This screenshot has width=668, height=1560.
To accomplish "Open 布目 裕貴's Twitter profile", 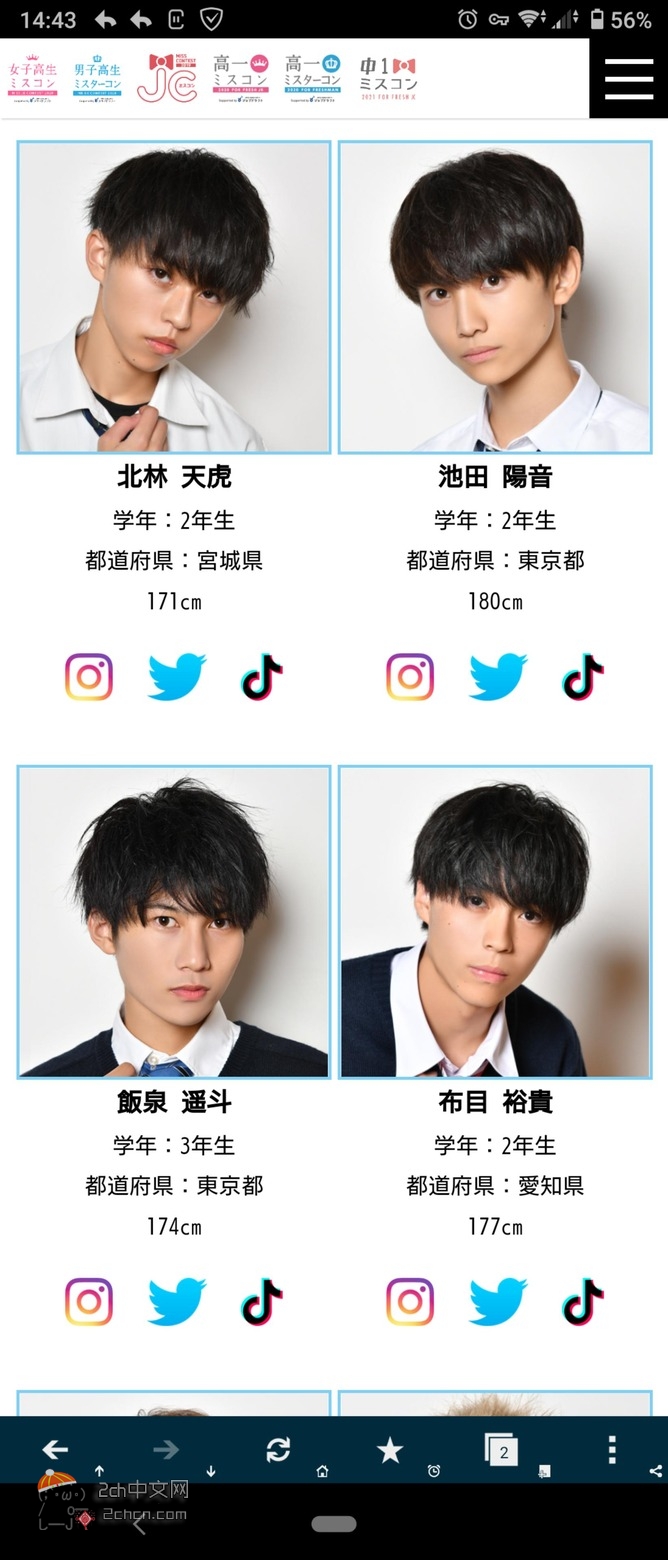I will click(x=497, y=1302).
